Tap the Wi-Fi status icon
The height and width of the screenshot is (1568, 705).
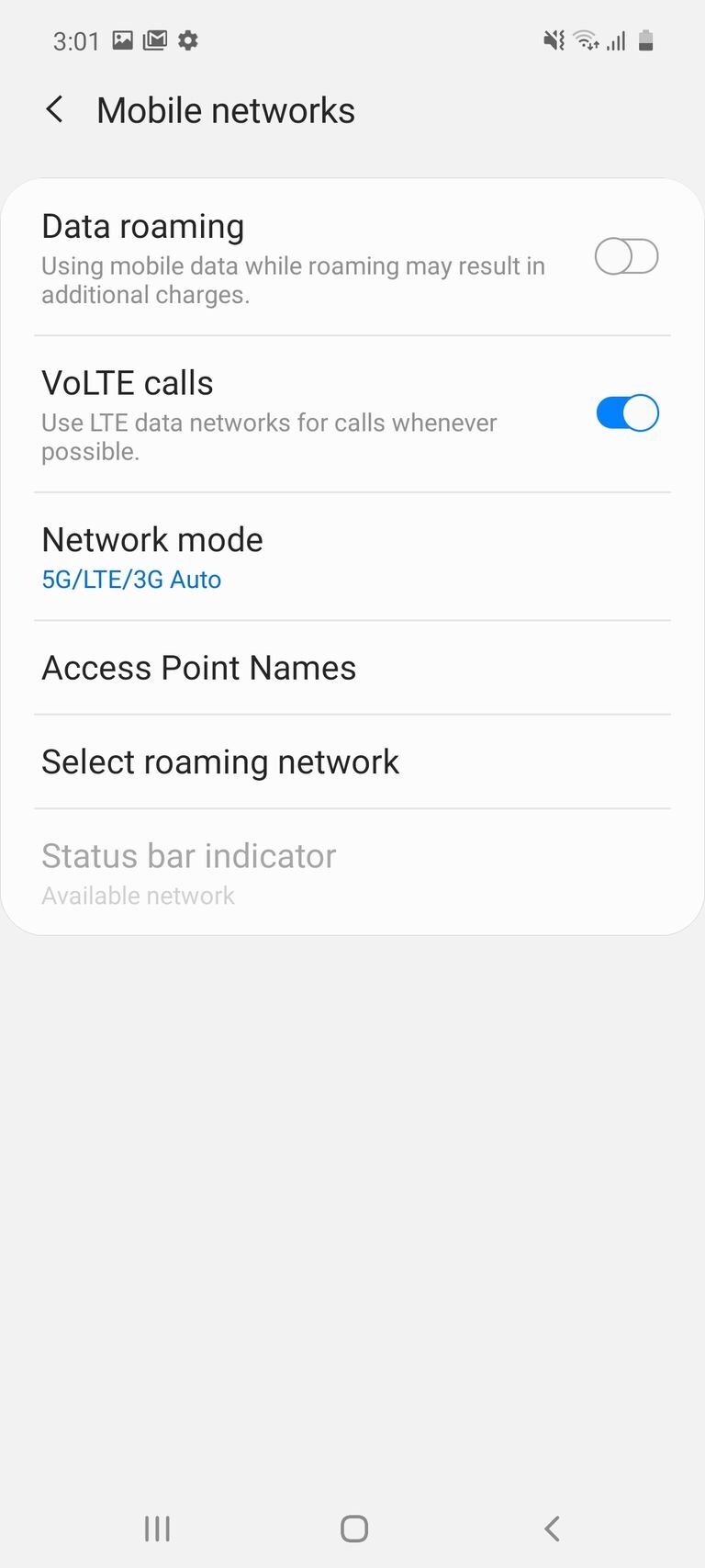coord(587,40)
